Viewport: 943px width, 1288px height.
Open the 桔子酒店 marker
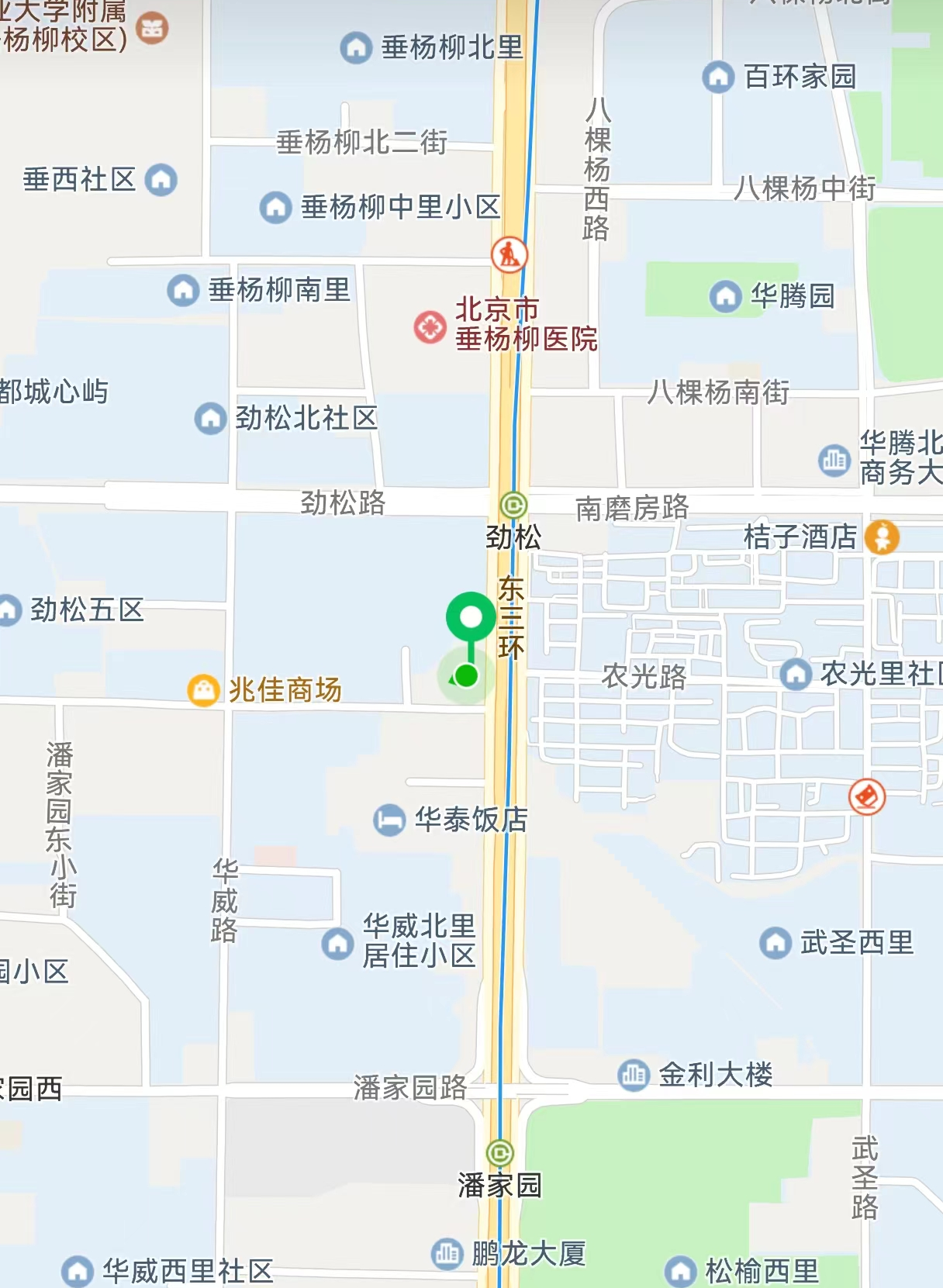click(882, 537)
